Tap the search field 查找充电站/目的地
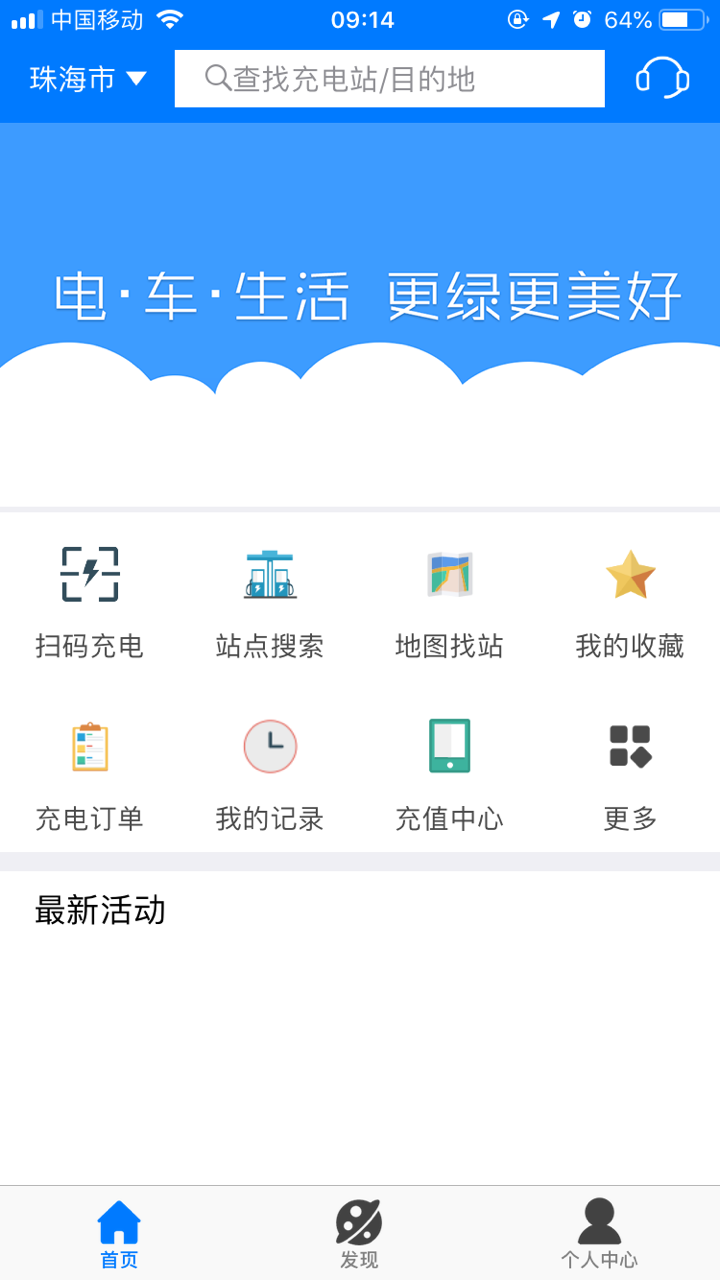Image resolution: width=720 pixels, height=1280 pixels. (x=390, y=76)
